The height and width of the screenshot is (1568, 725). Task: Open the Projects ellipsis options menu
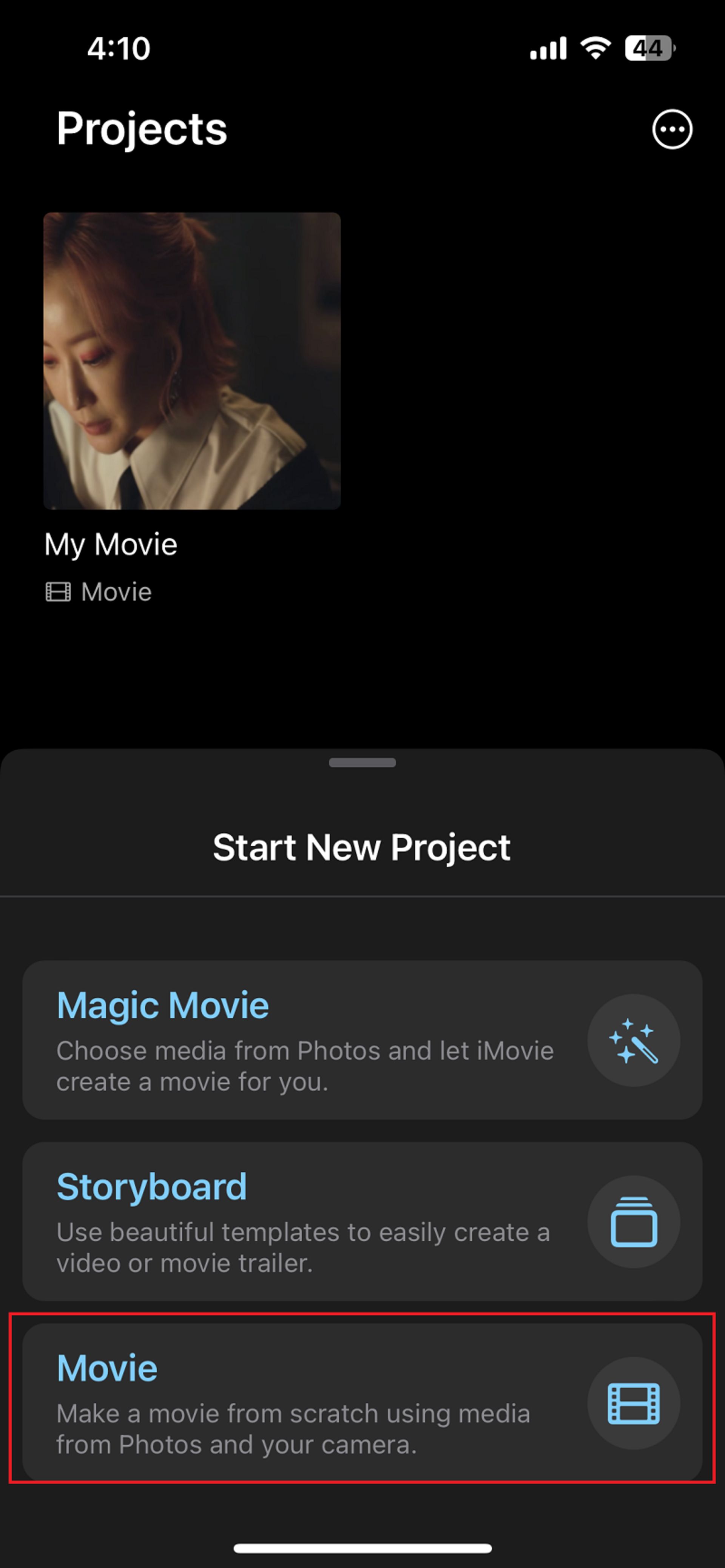click(671, 128)
